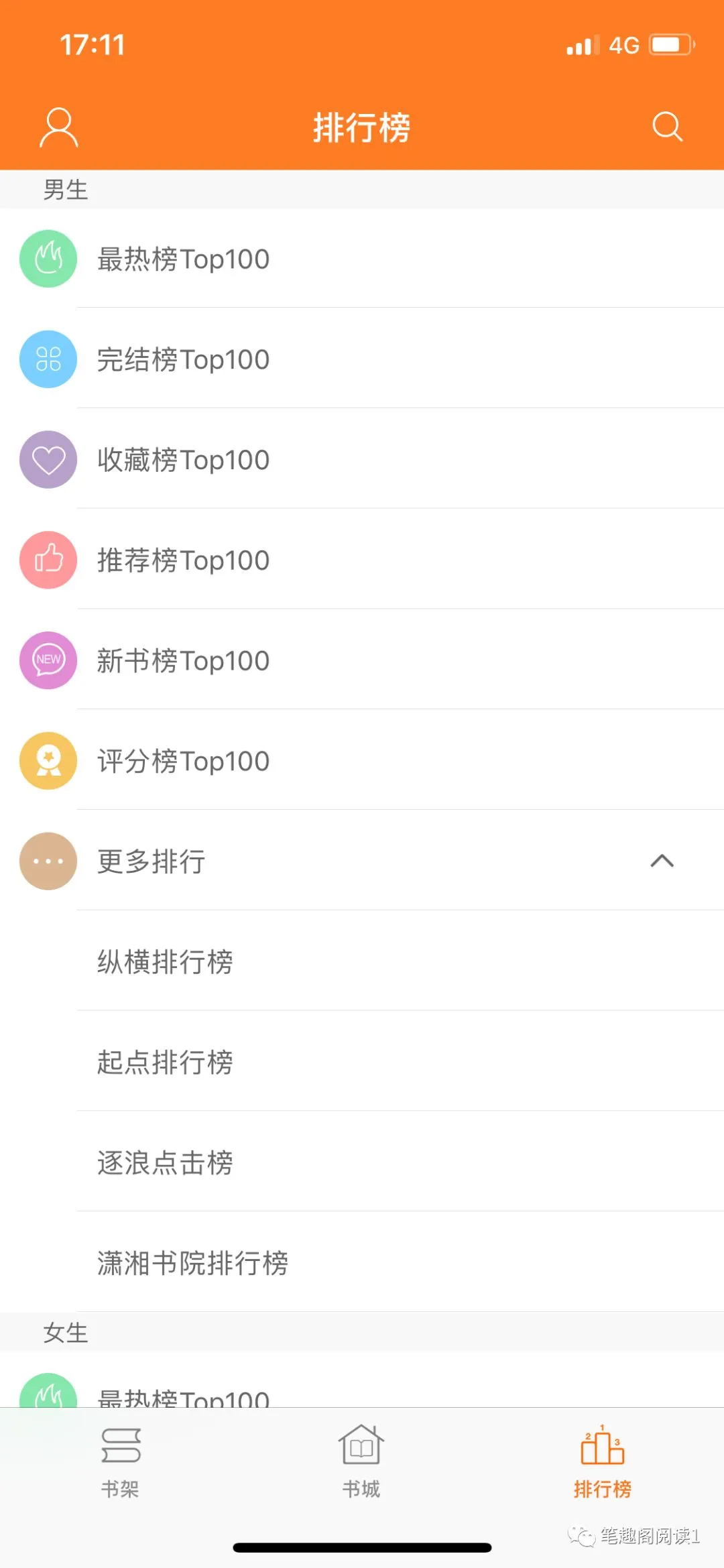Open 纵横排行榜
Viewport: 724px width, 1568px height.
coord(165,962)
